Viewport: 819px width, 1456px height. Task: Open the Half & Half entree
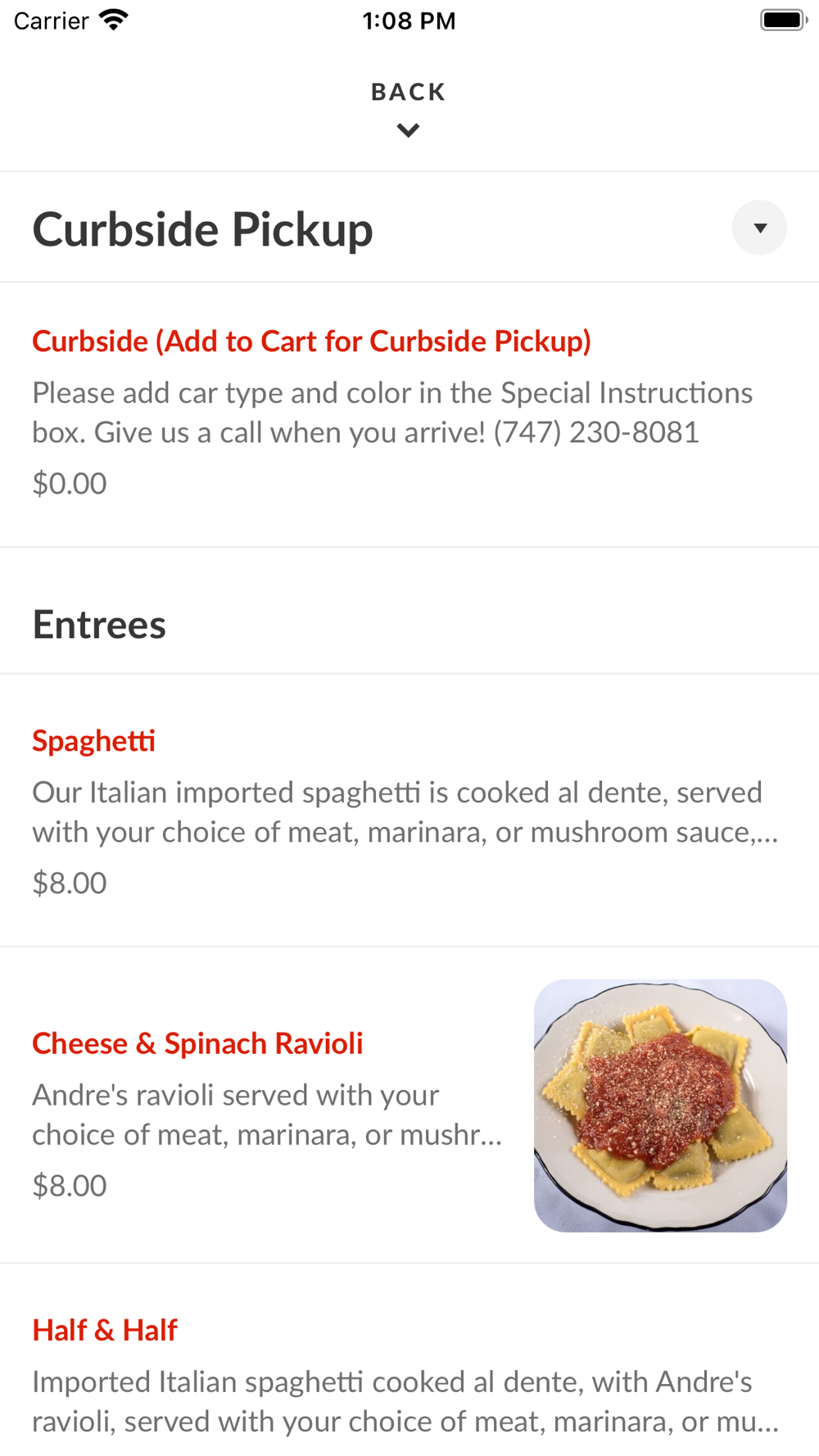point(409,1360)
